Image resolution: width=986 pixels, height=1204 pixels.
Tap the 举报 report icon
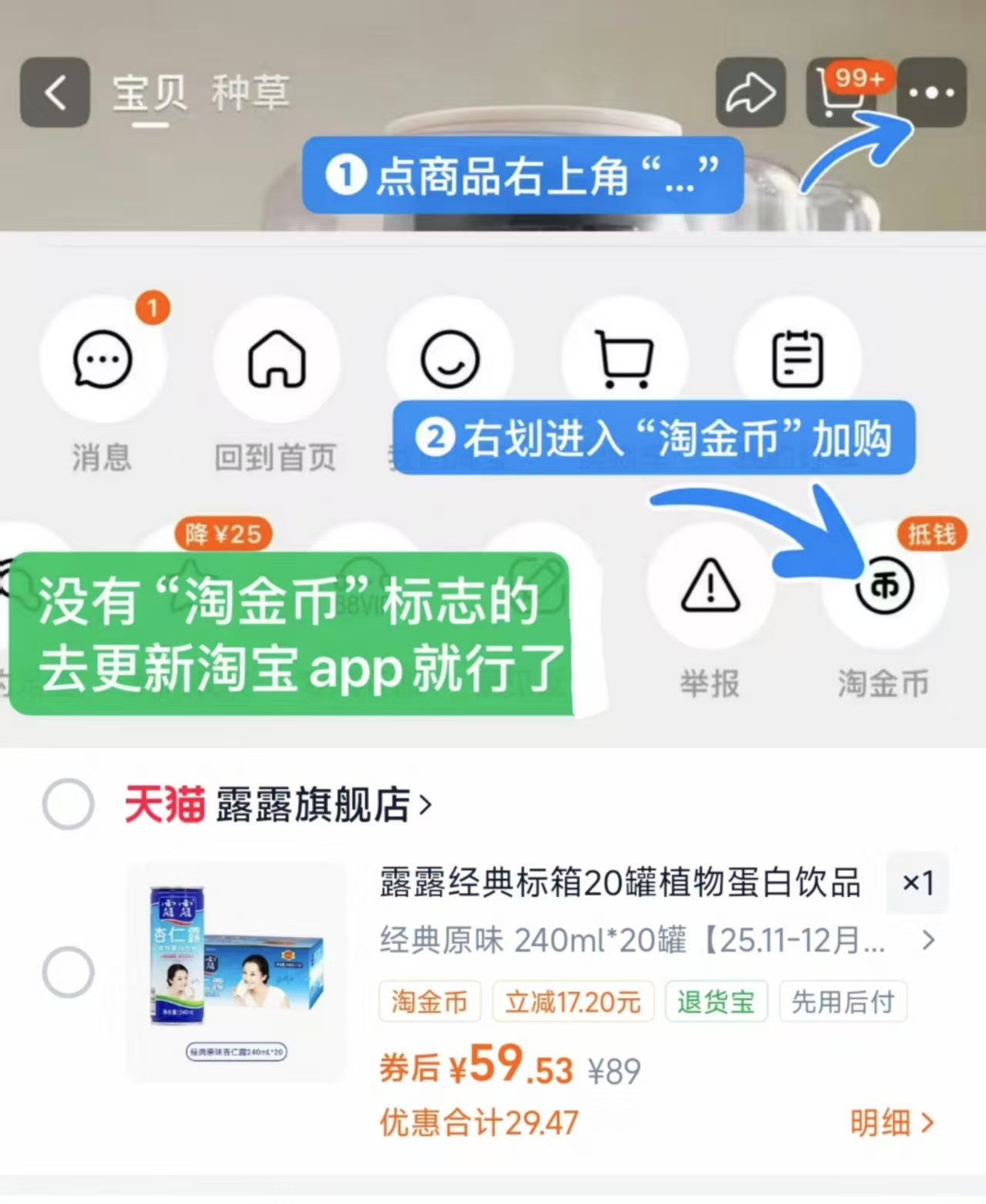point(709,587)
